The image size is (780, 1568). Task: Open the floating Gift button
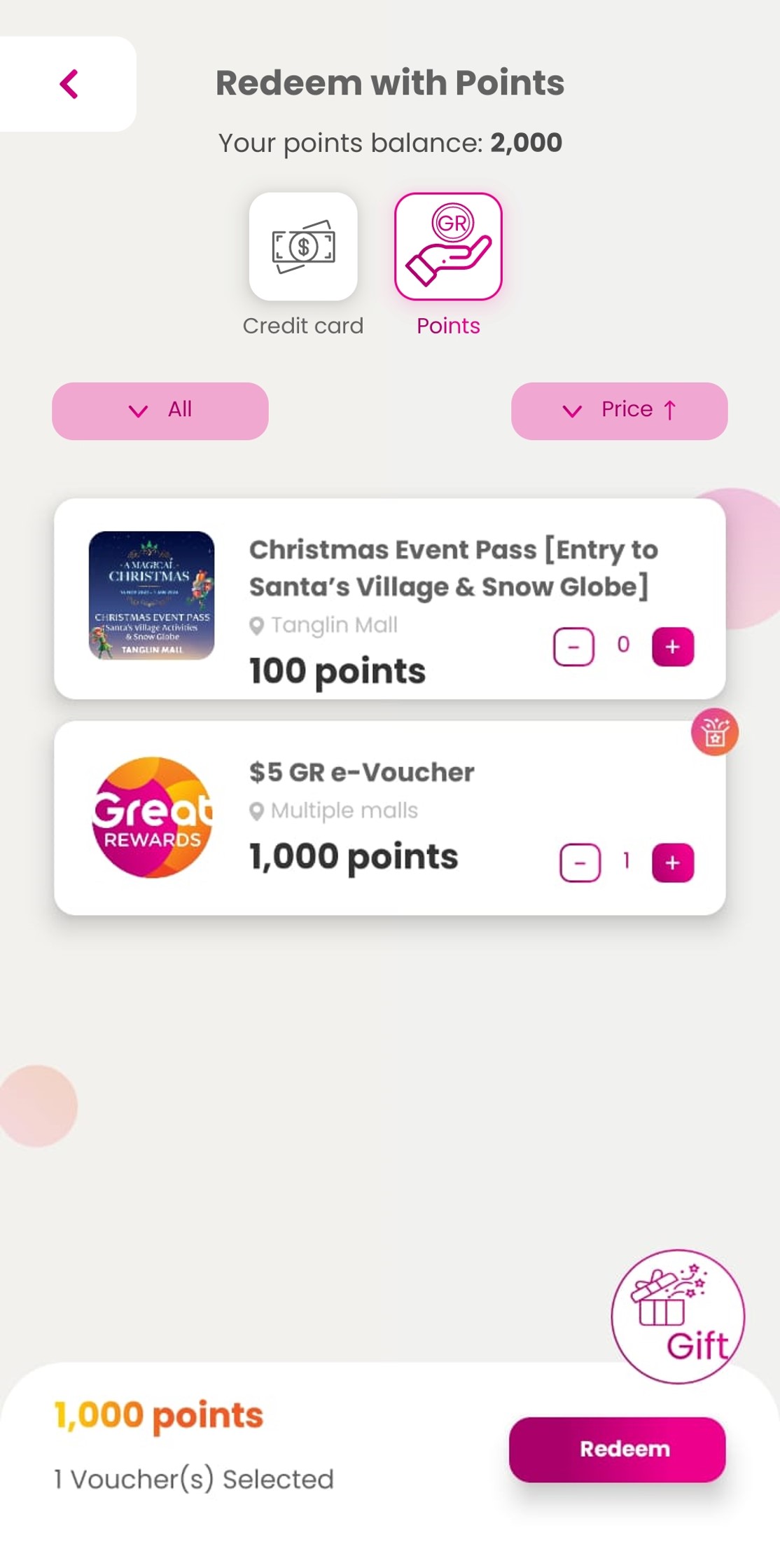(677, 1316)
